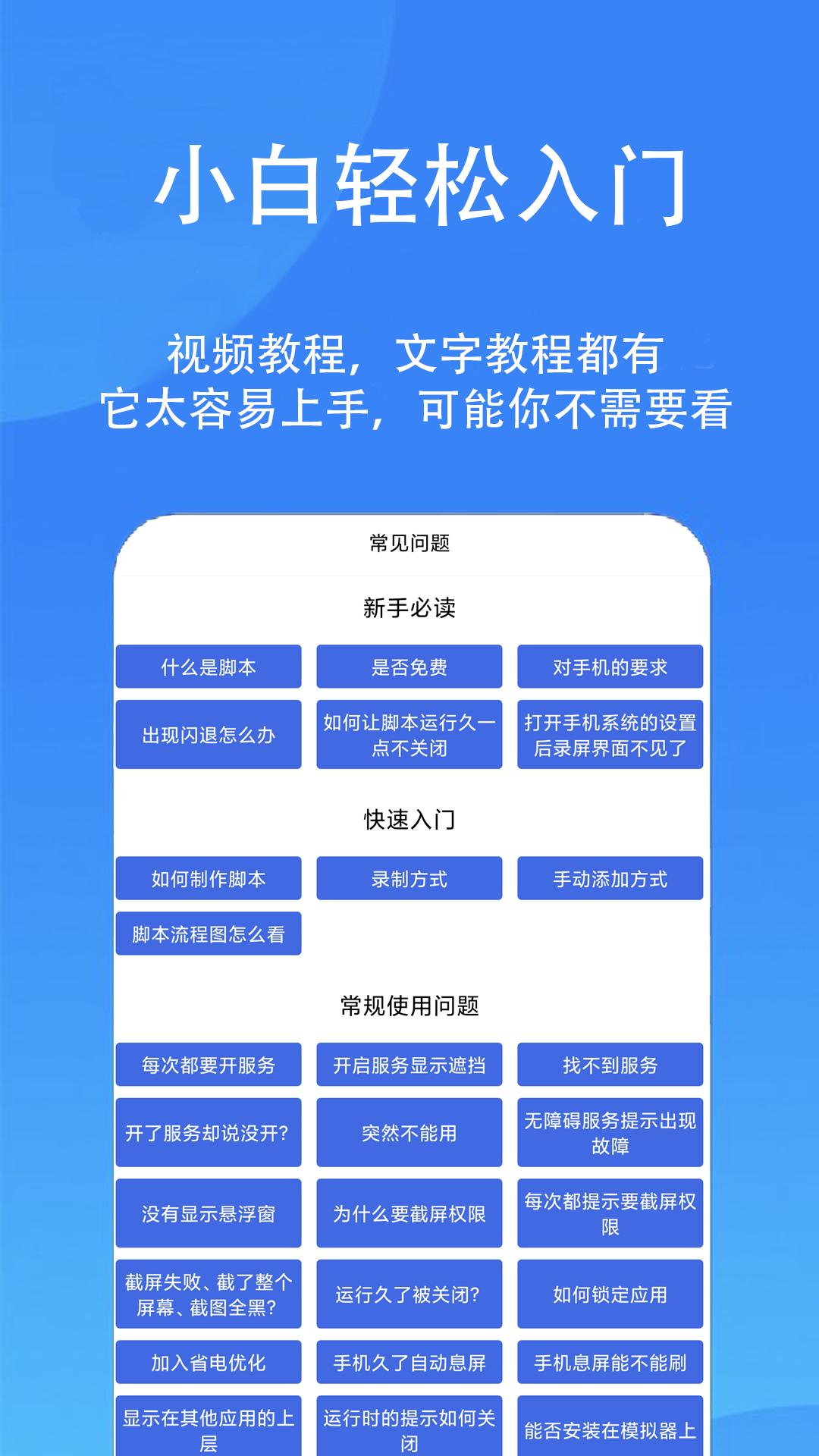Screen dimensions: 819x1456
Task: Open the 录制方式 tutorial
Action: tap(409, 878)
